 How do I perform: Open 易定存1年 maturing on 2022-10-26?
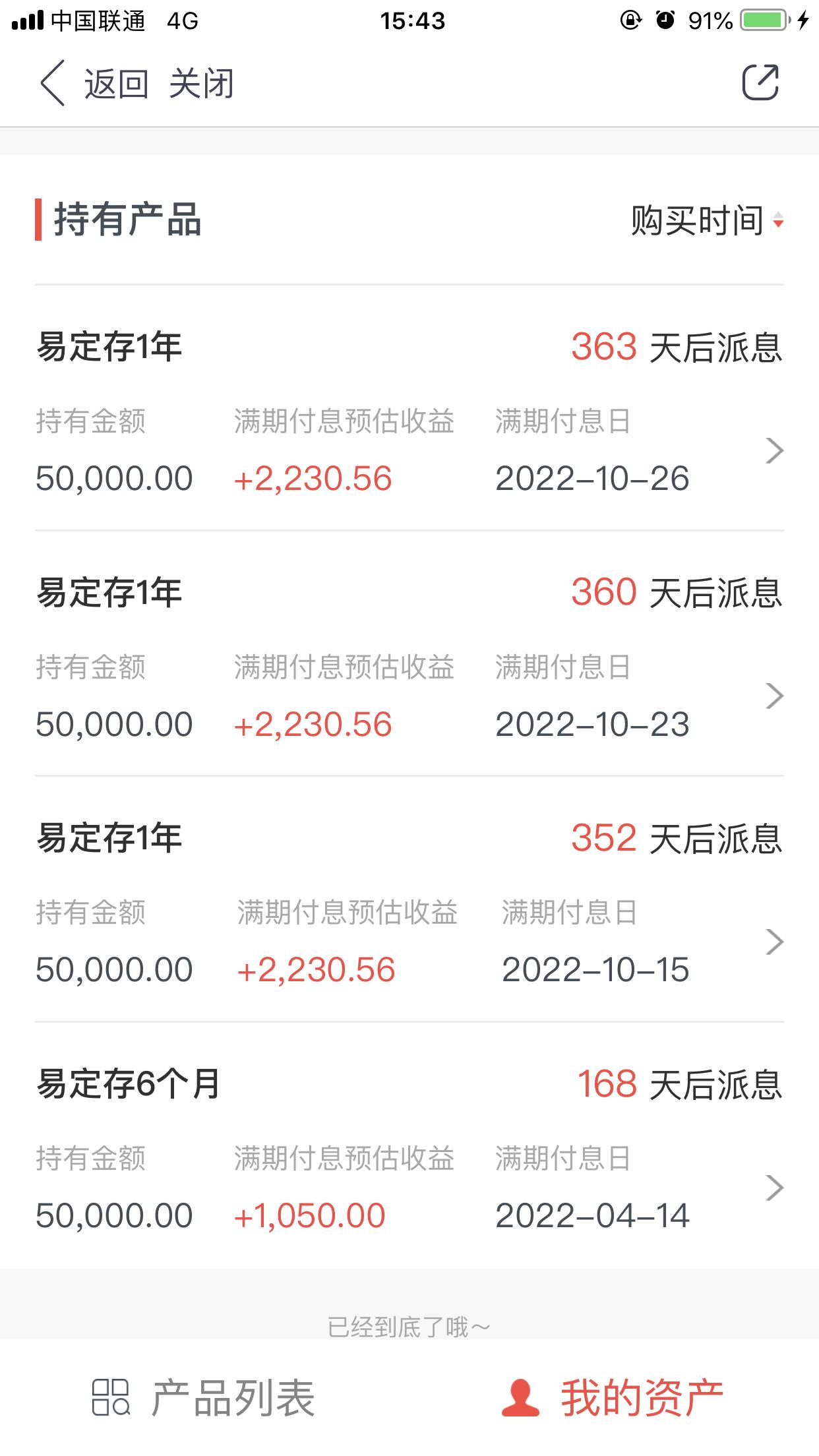coord(409,408)
